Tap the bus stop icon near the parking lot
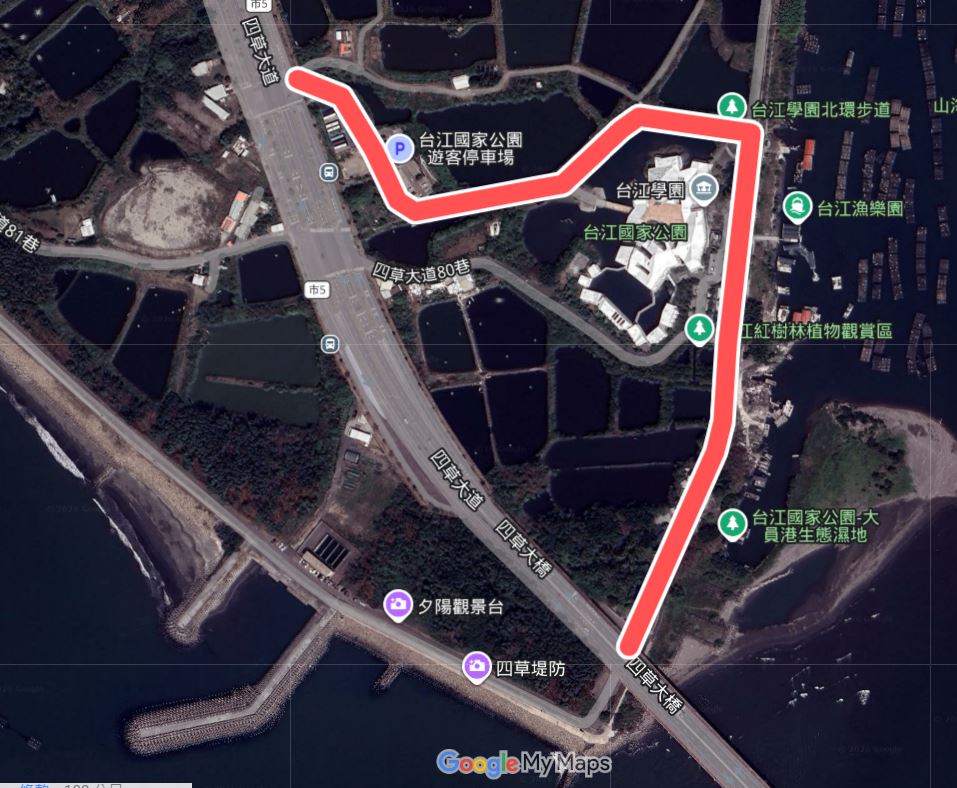The width and height of the screenshot is (957, 788). (x=328, y=172)
